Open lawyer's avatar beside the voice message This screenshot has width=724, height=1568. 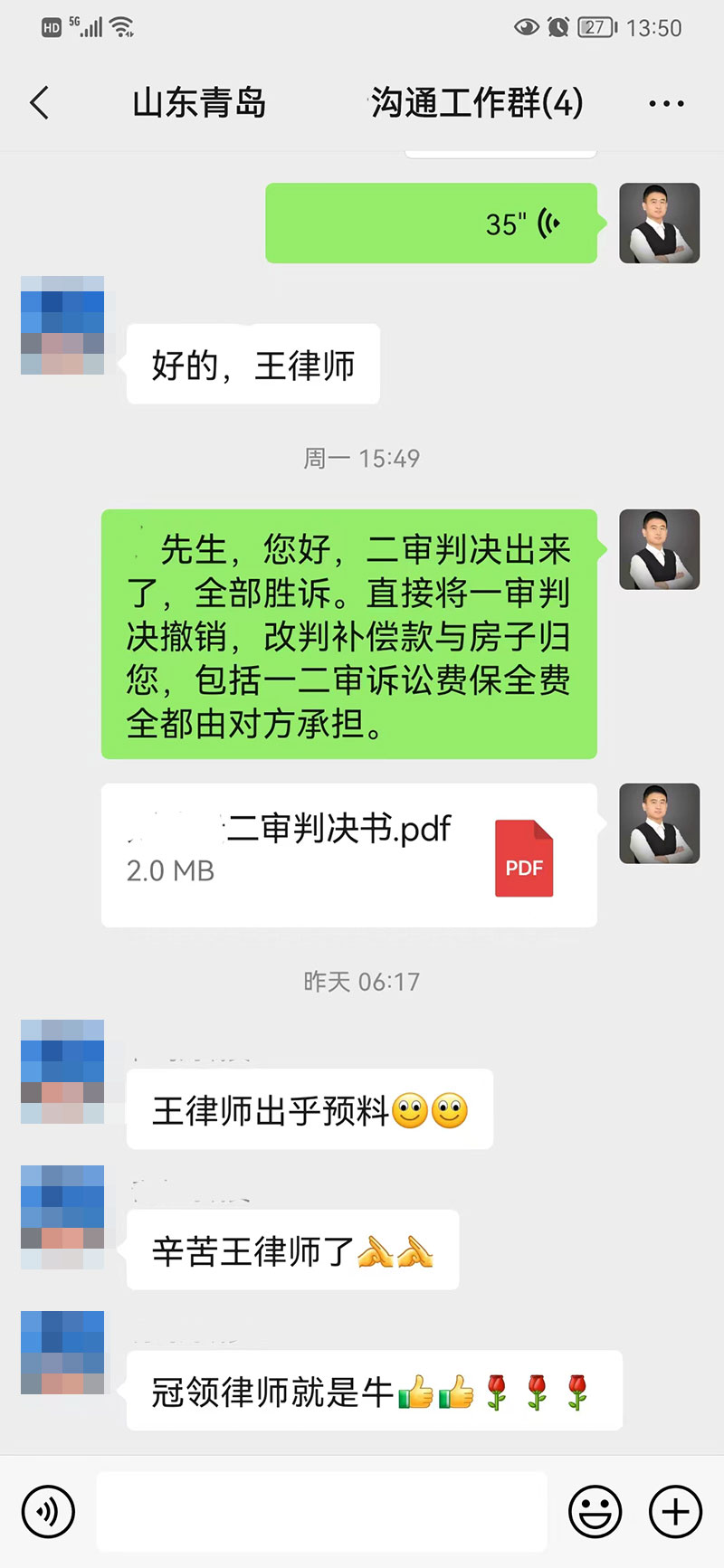pyautogui.click(x=659, y=223)
